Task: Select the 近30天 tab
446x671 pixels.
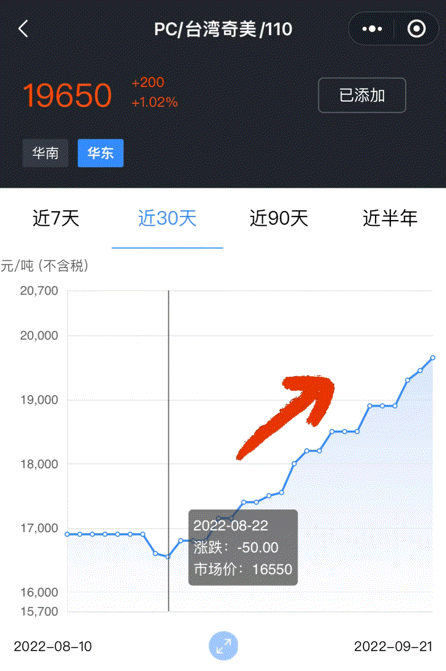Action: 167,218
